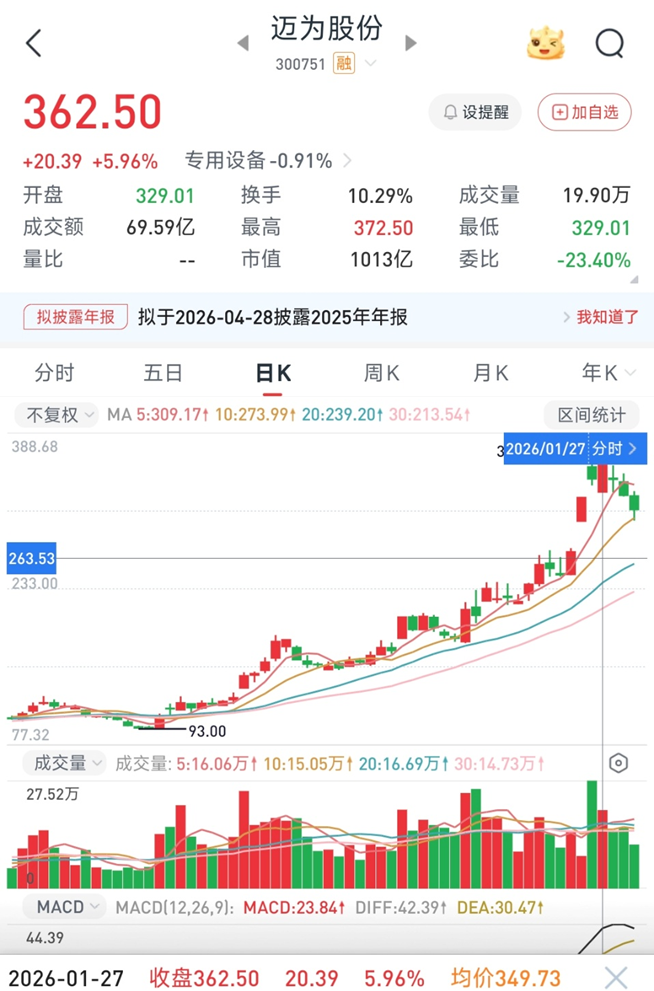The width and height of the screenshot is (654, 991).
Task: Add stock via 加自选 button
Action: 584,112
